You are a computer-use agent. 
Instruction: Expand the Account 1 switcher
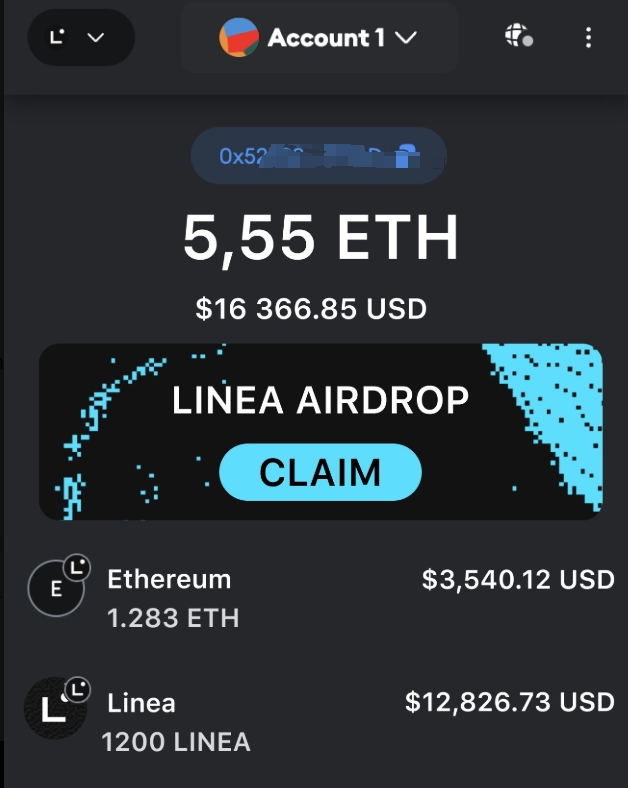tap(319, 38)
